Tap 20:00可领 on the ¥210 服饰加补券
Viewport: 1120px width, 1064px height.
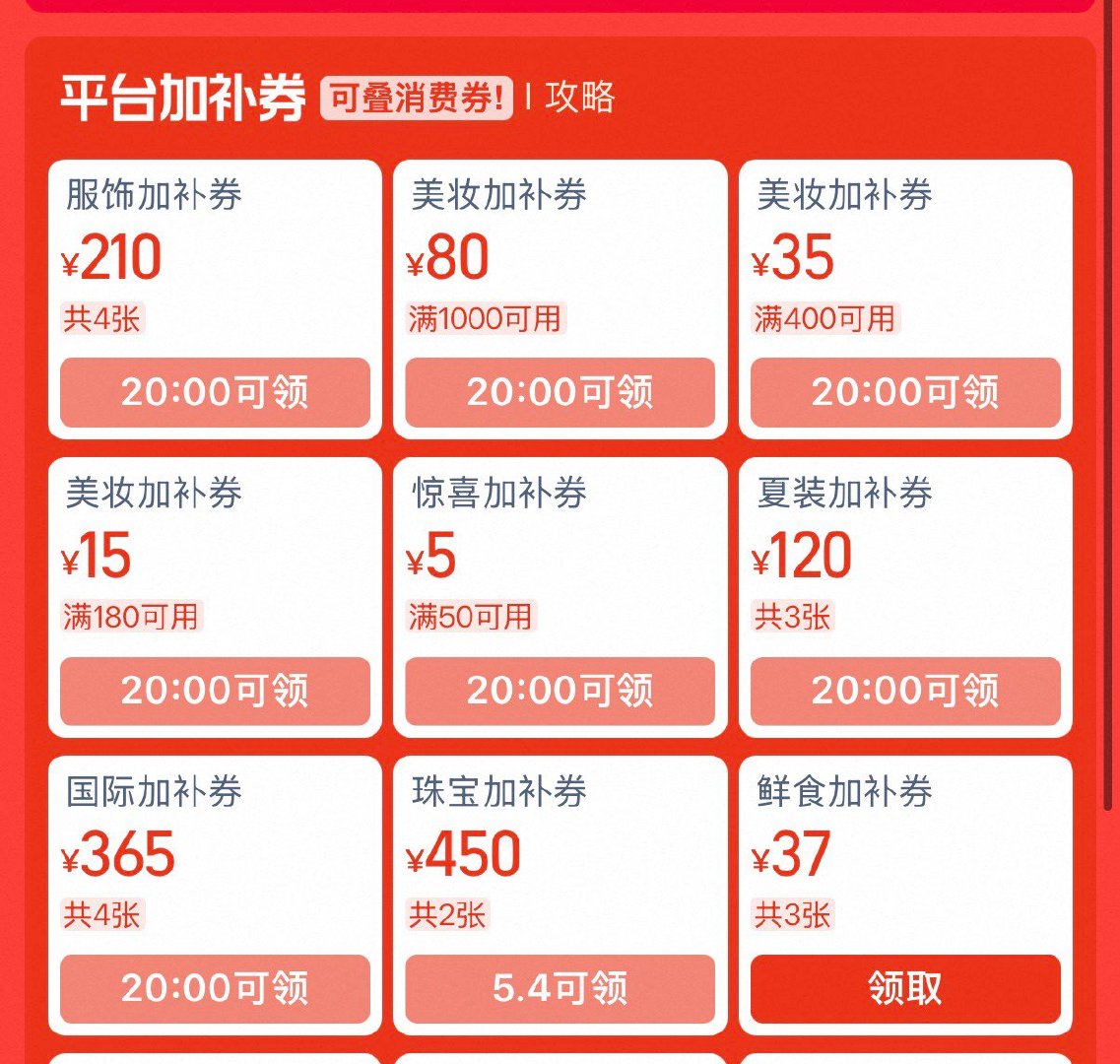point(215,392)
